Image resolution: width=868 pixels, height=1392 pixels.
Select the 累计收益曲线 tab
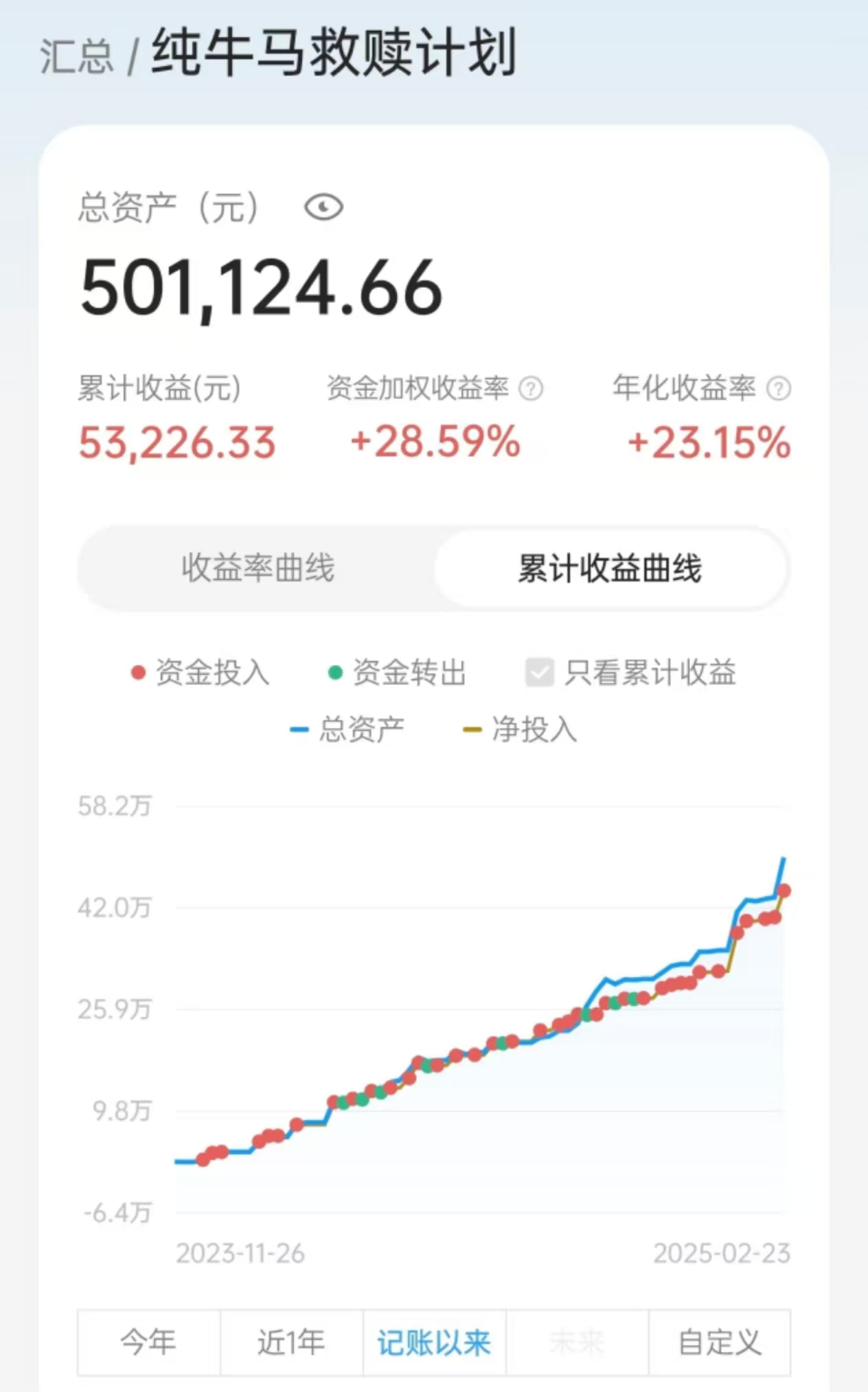(610, 569)
